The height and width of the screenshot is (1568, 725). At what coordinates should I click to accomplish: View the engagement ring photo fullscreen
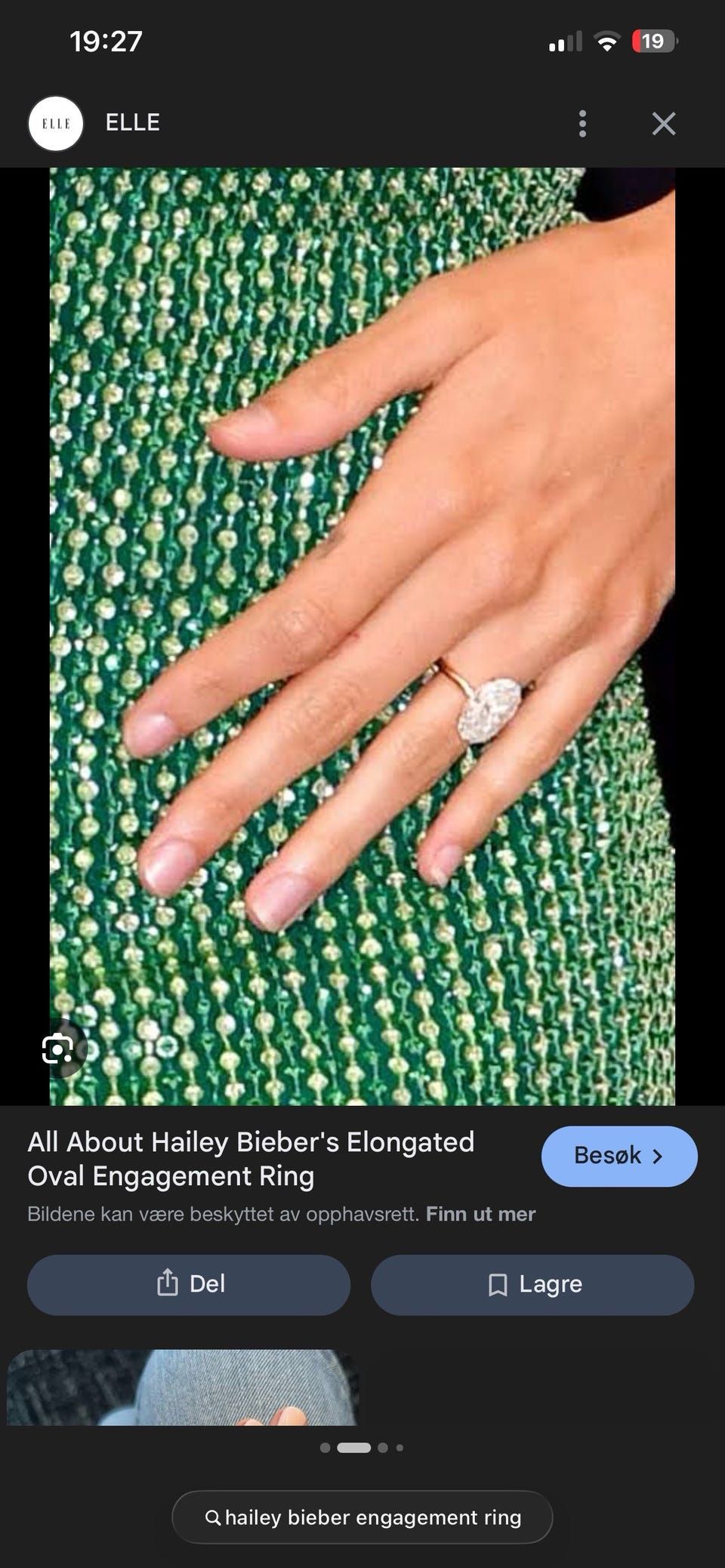tap(362, 636)
